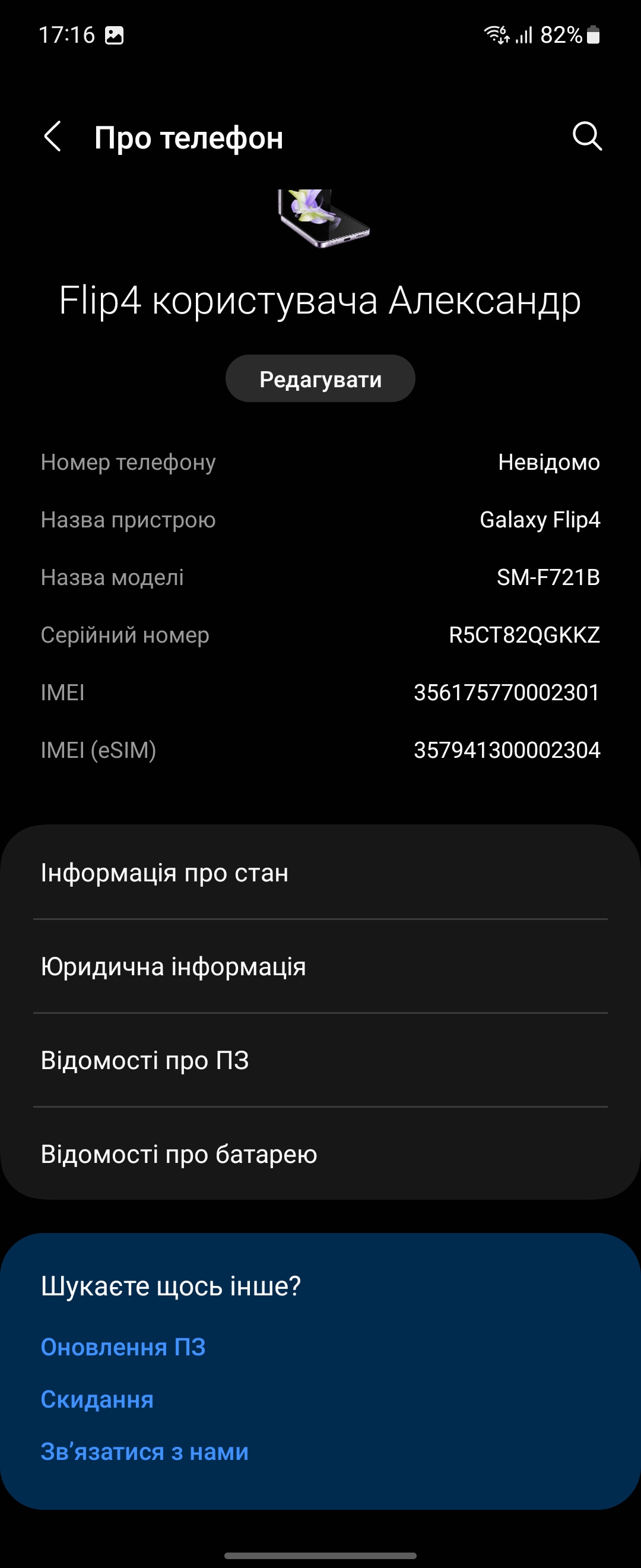Open Юридична інформація
641x1568 pixels.
pos(320,966)
